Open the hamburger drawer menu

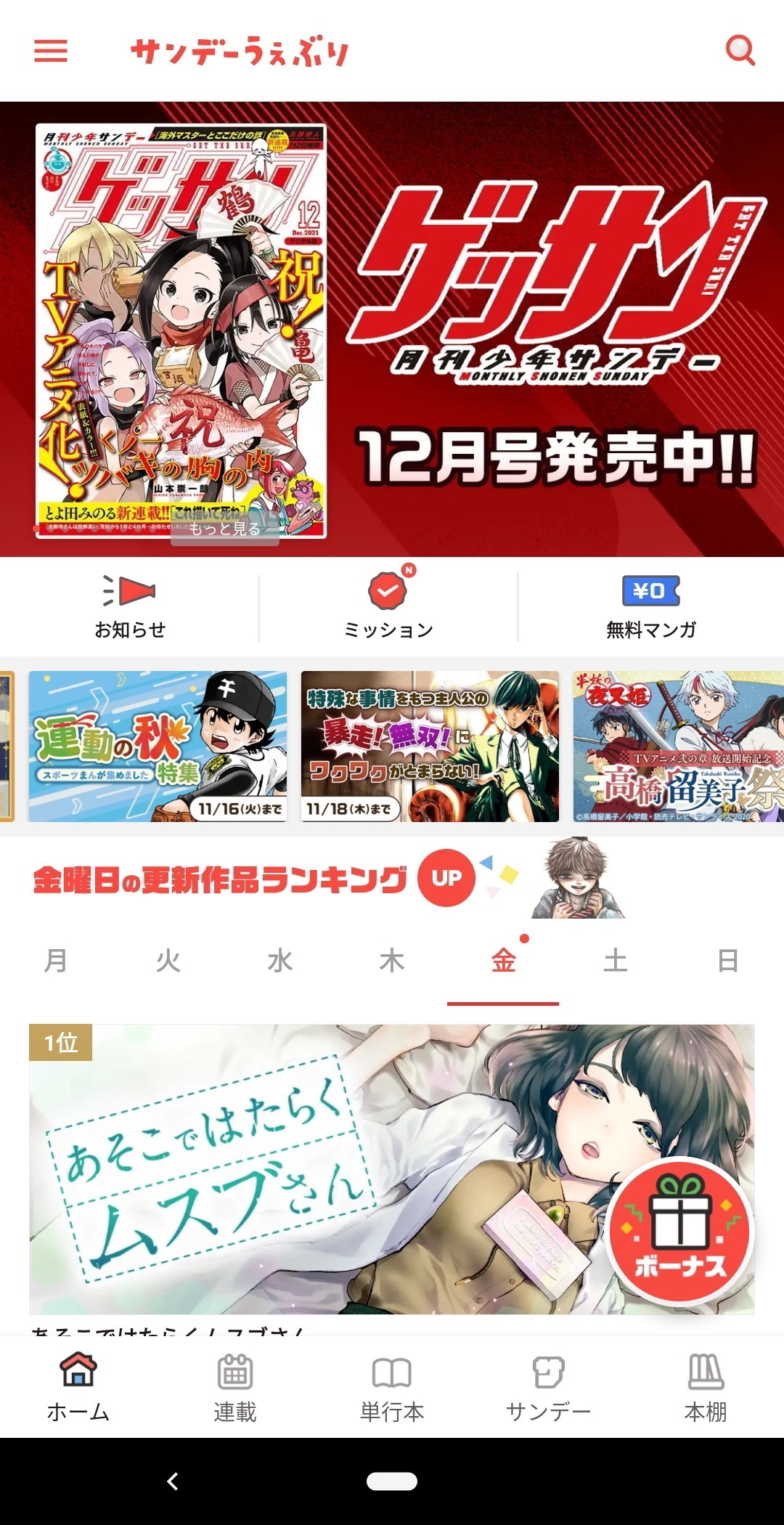(x=51, y=51)
